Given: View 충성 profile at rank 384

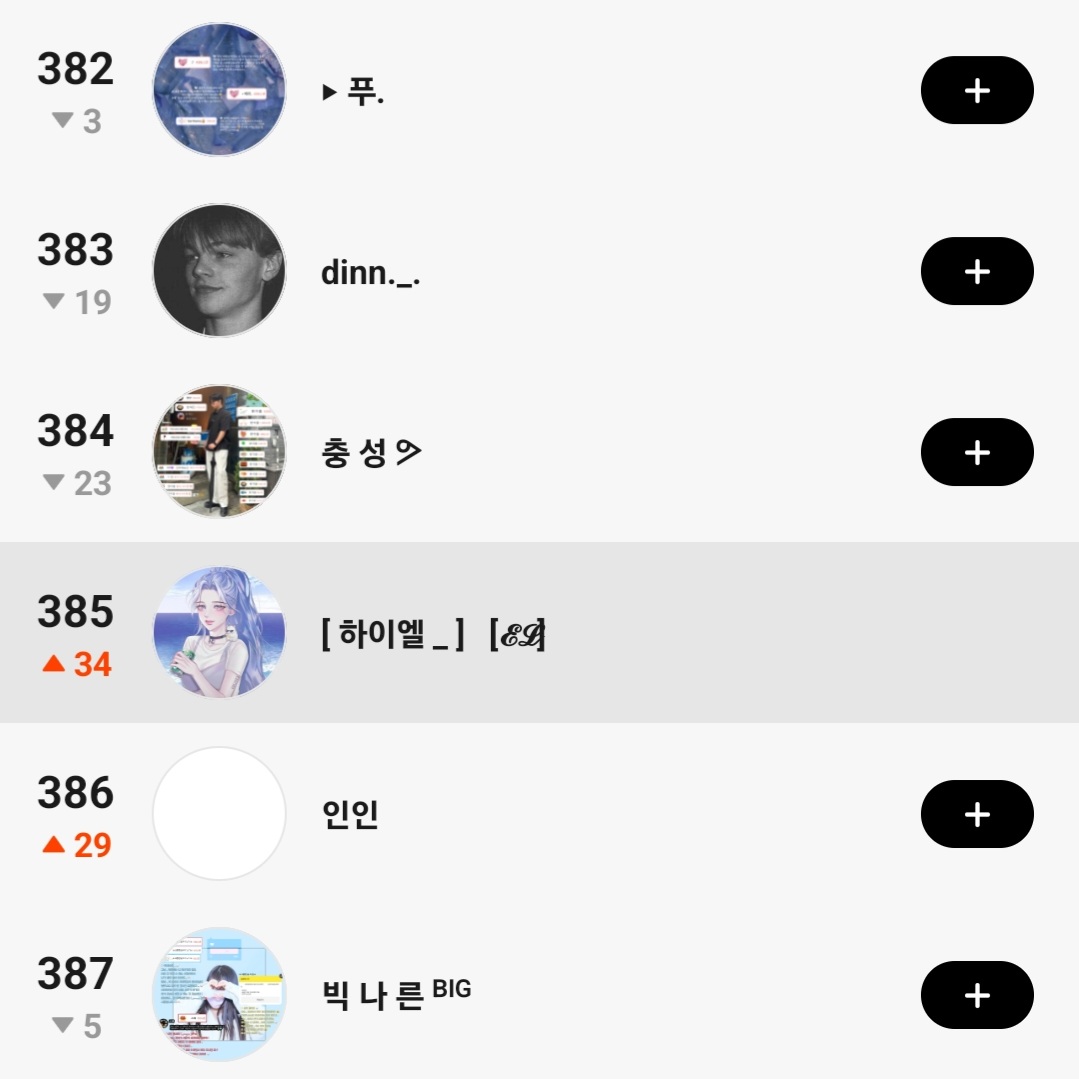Looking at the screenshot, I should pyautogui.click(x=371, y=453).
